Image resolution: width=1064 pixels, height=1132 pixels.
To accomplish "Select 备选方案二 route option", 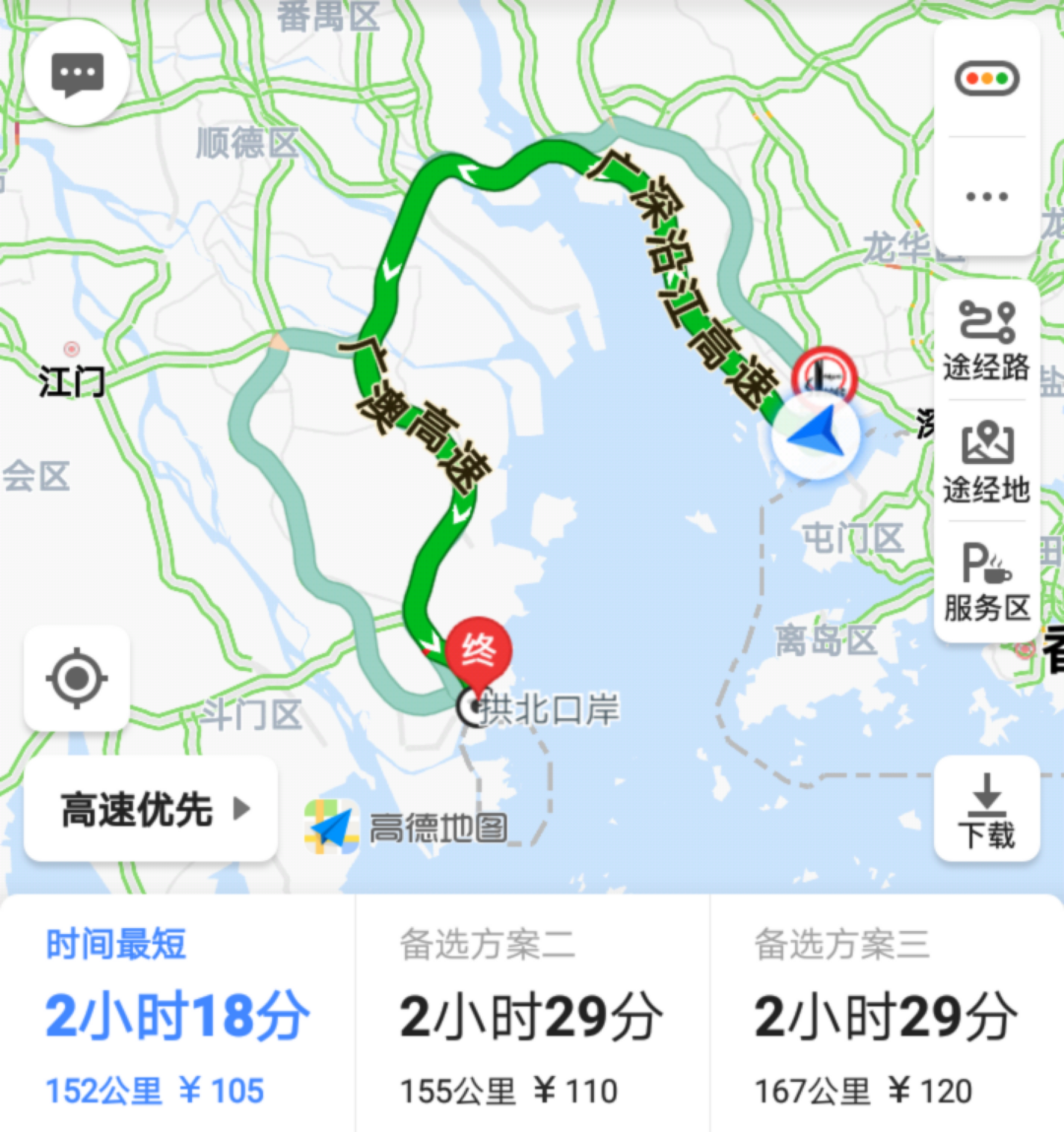I will (532, 1015).
